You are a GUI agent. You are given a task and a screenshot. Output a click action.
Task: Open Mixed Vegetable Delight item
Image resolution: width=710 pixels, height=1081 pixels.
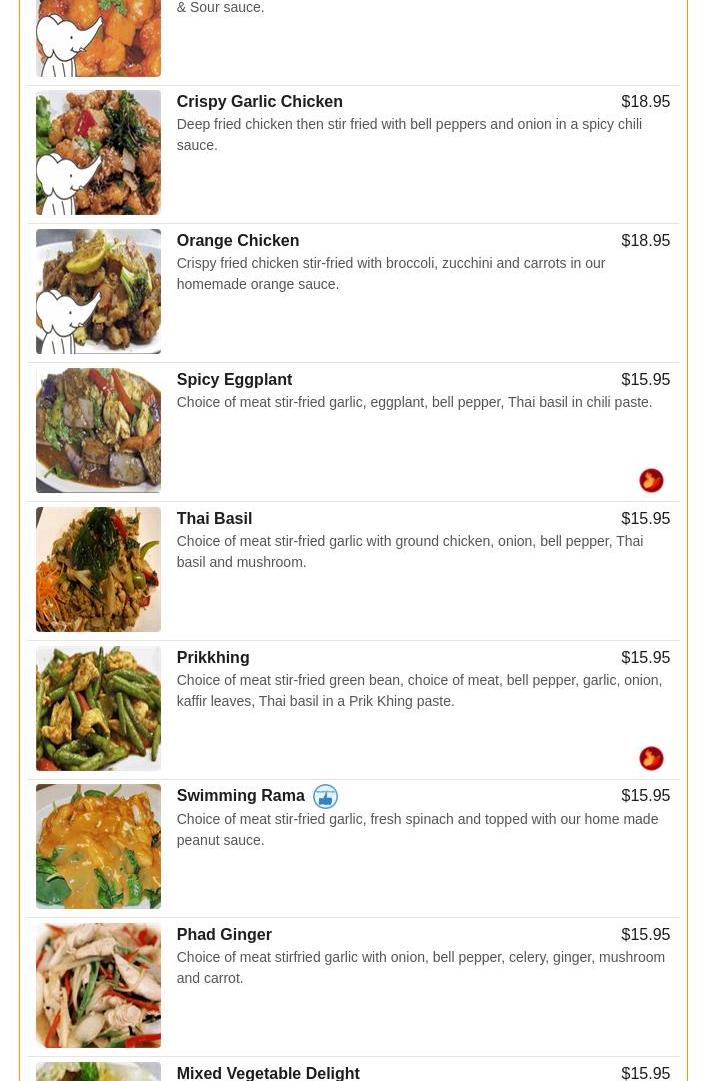pos(268,1072)
